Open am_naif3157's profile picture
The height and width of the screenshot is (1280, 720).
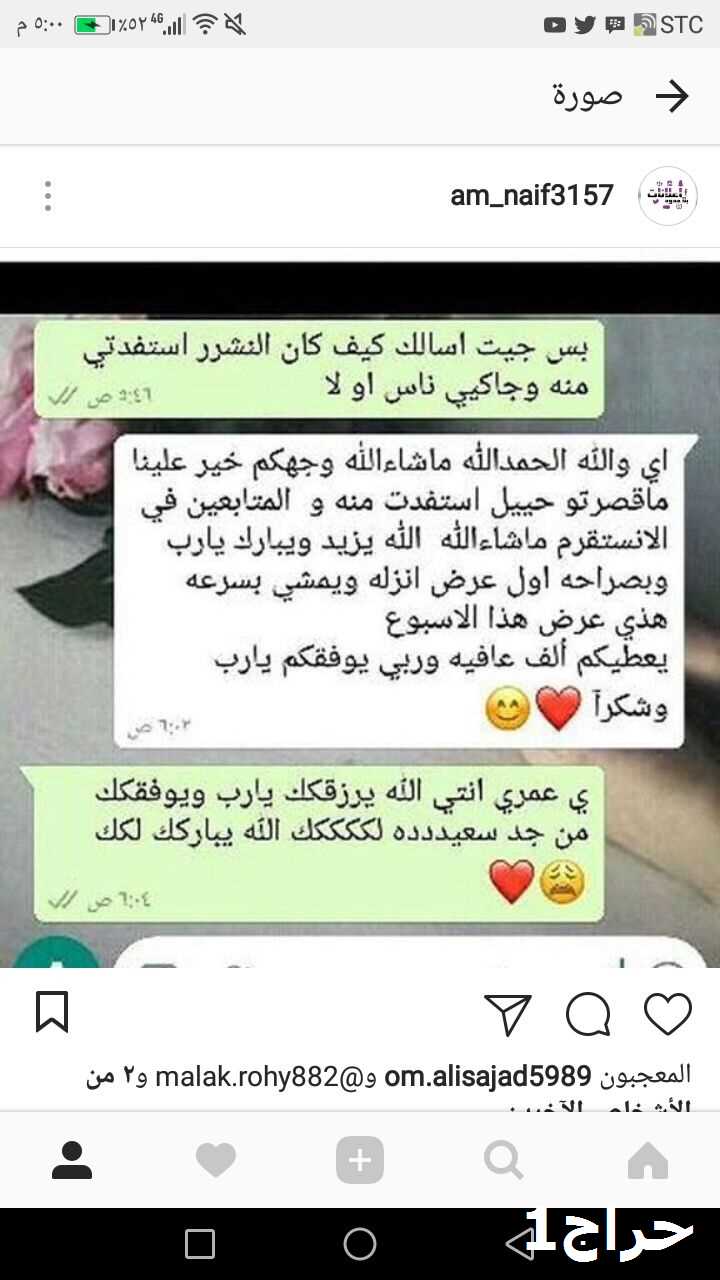pyautogui.click(x=668, y=196)
